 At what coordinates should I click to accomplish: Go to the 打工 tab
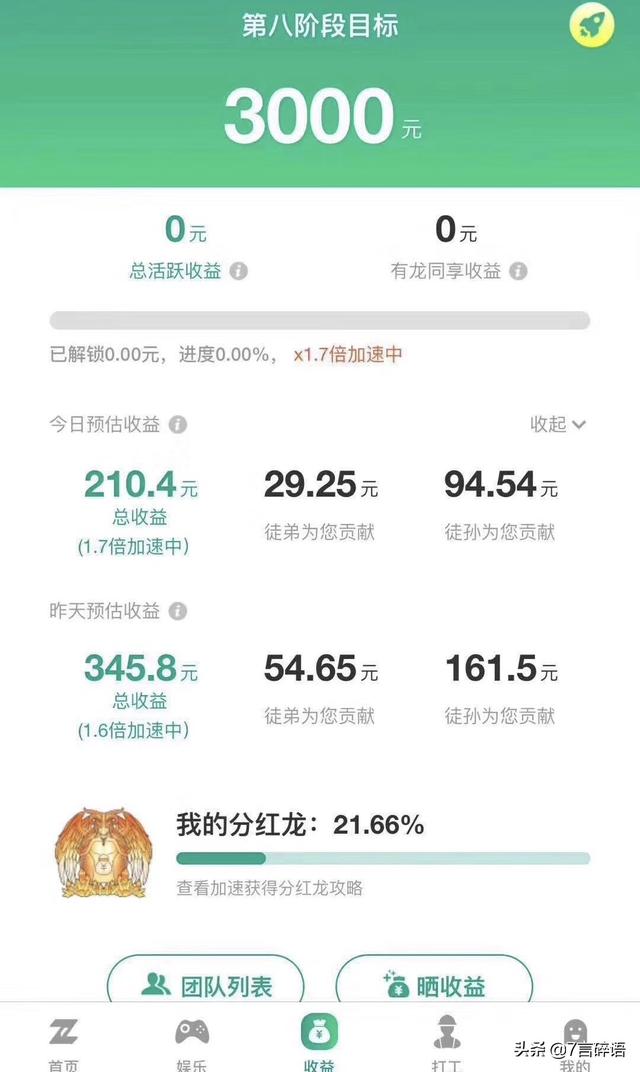coord(447,1043)
